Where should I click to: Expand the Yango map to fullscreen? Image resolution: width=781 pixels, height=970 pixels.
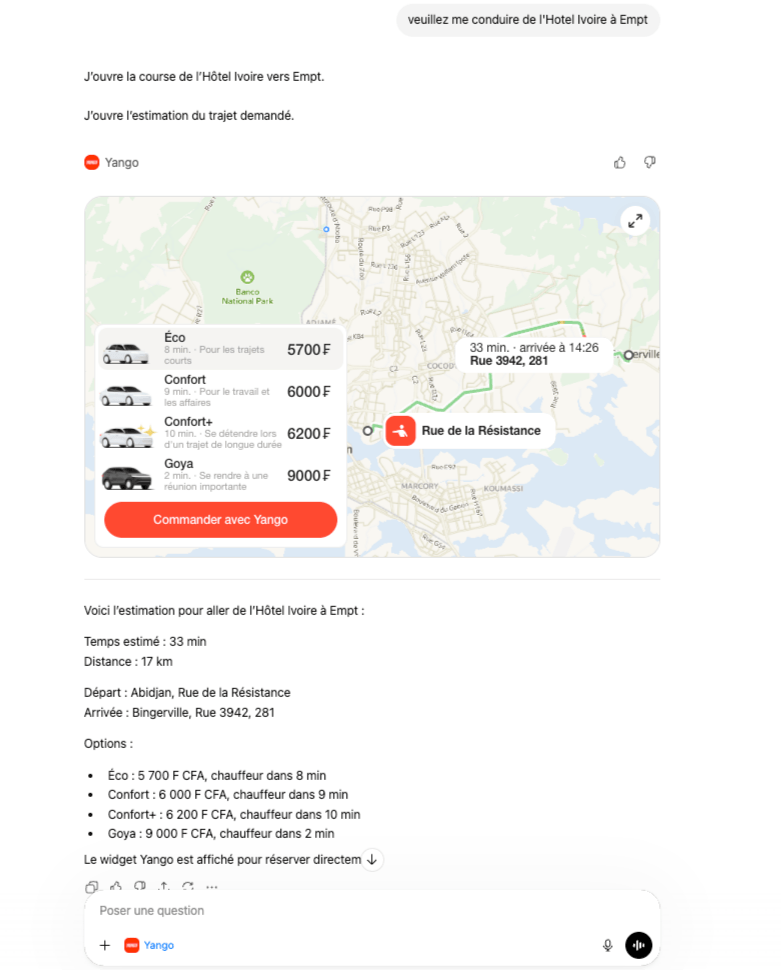(635, 221)
